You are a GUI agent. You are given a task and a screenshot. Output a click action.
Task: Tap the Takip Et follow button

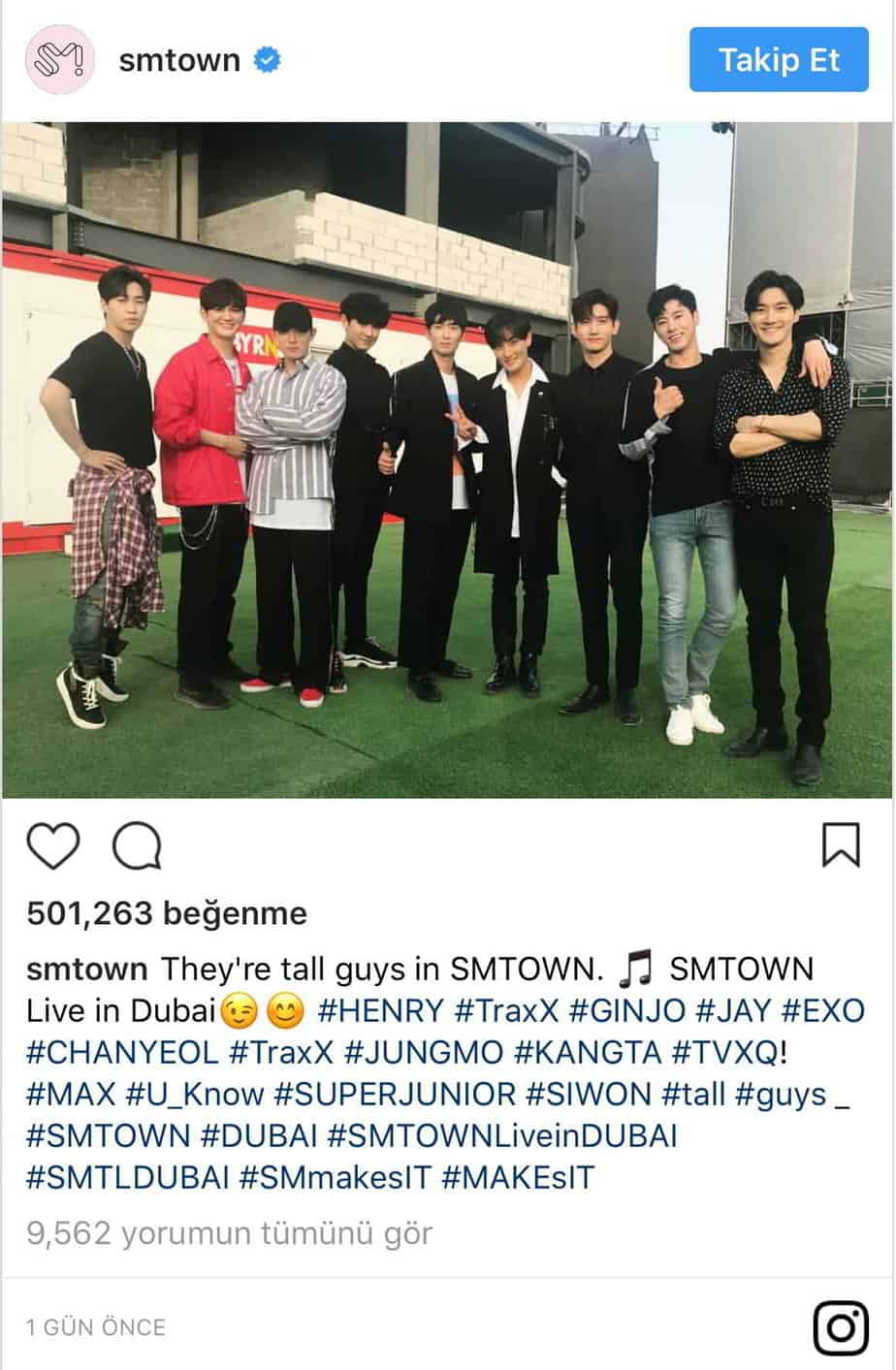[x=779, y=60]
